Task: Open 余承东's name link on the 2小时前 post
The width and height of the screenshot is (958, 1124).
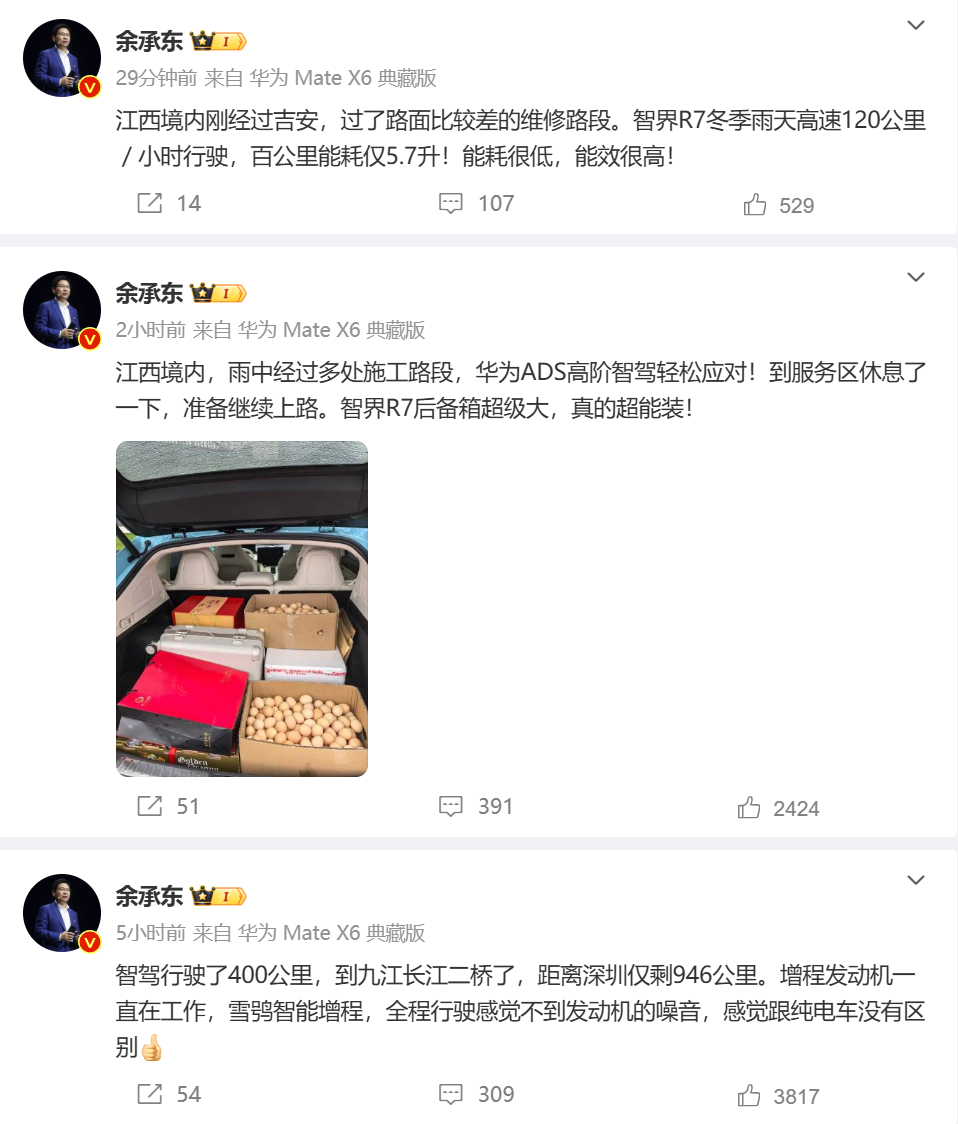Action: [149, 293]
